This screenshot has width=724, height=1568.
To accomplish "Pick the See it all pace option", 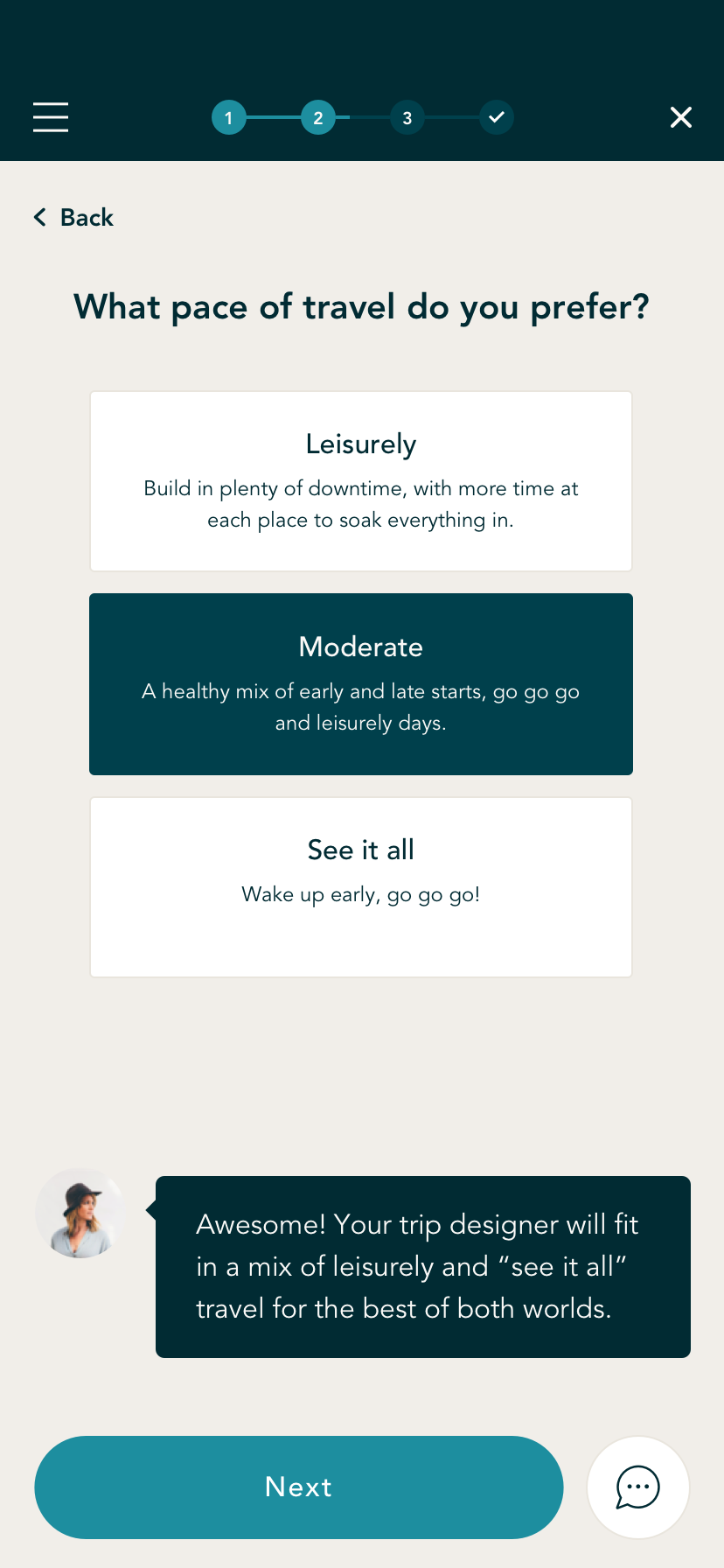I will pyautogui.click(x=361, y=887).
